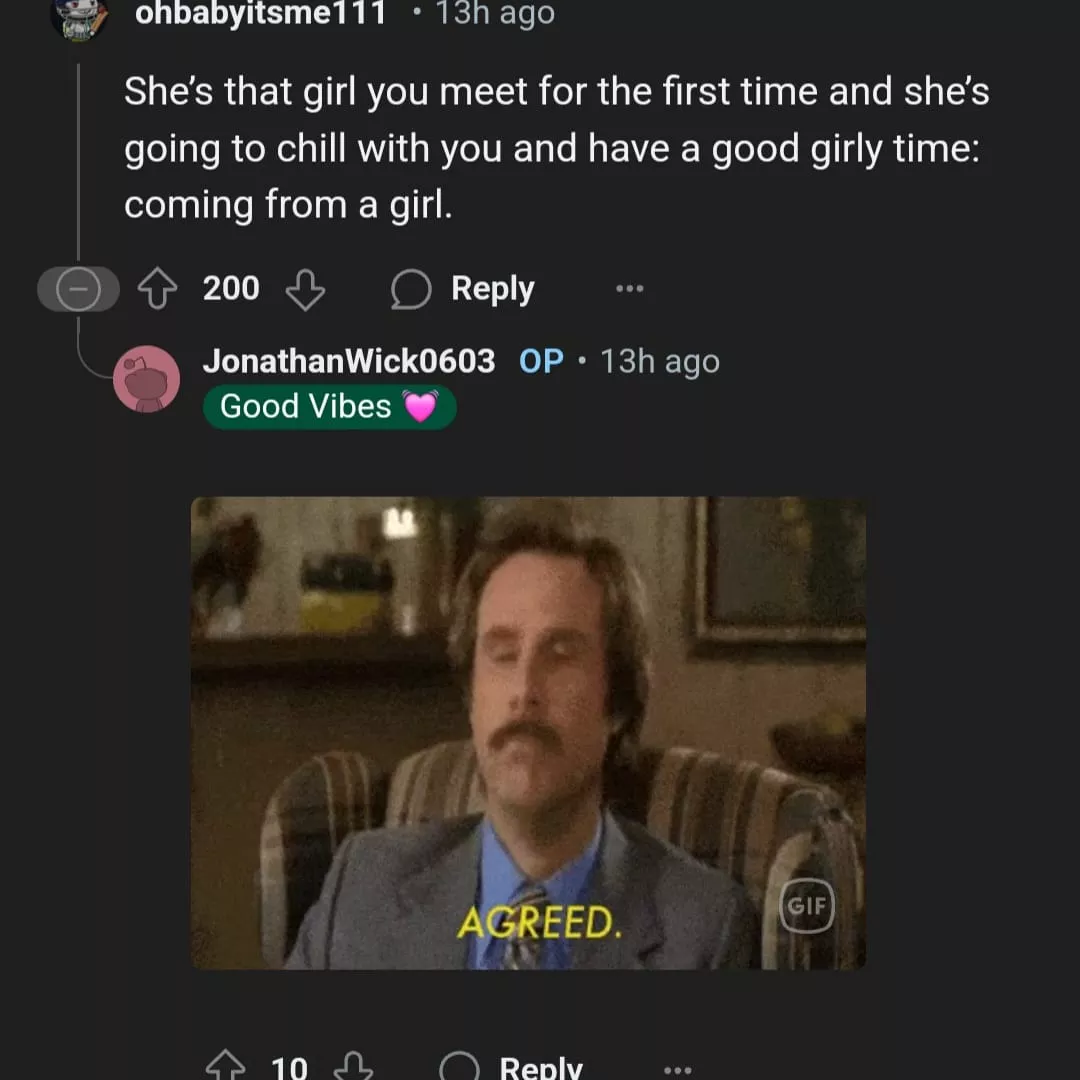Image resolution: width=1080 pixels, height=1080 pixels.
Task: Open JonathanWick0603's profile
Action: coord(348,361)
